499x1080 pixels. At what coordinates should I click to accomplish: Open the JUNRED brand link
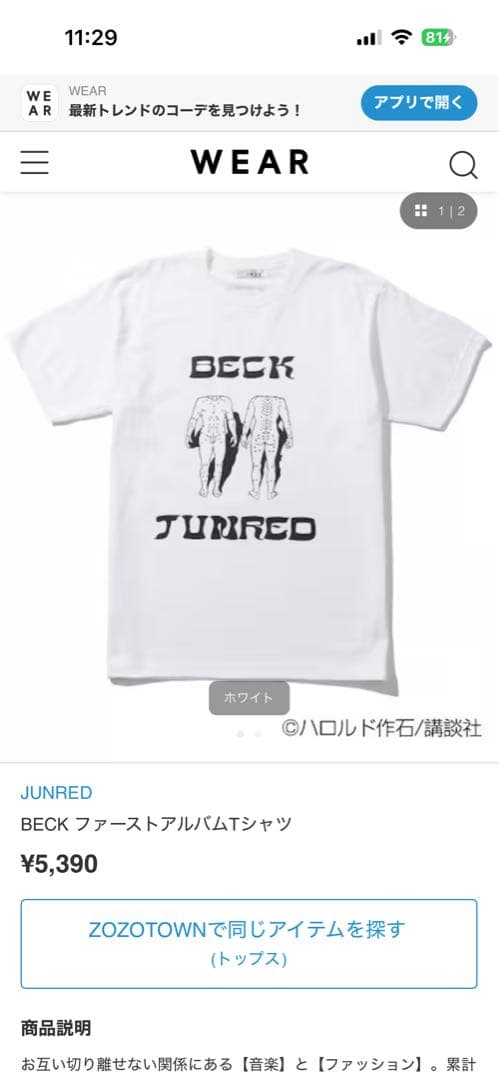(56, 793)
